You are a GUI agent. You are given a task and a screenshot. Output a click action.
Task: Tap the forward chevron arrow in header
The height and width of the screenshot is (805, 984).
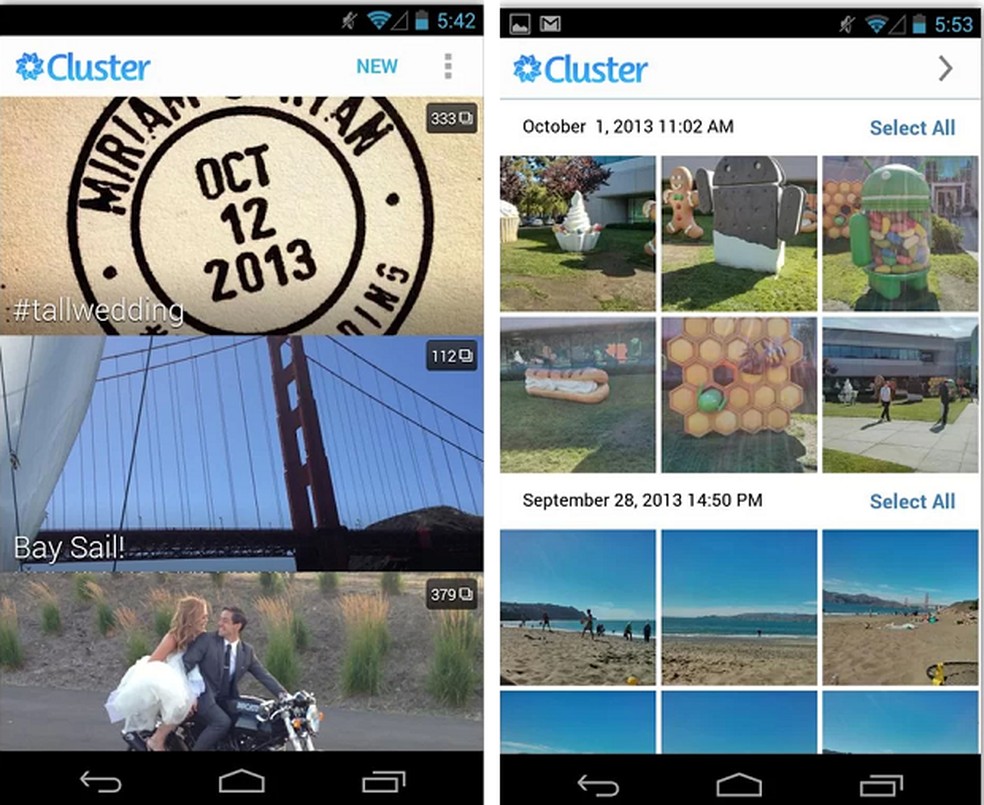click(944, 68)
